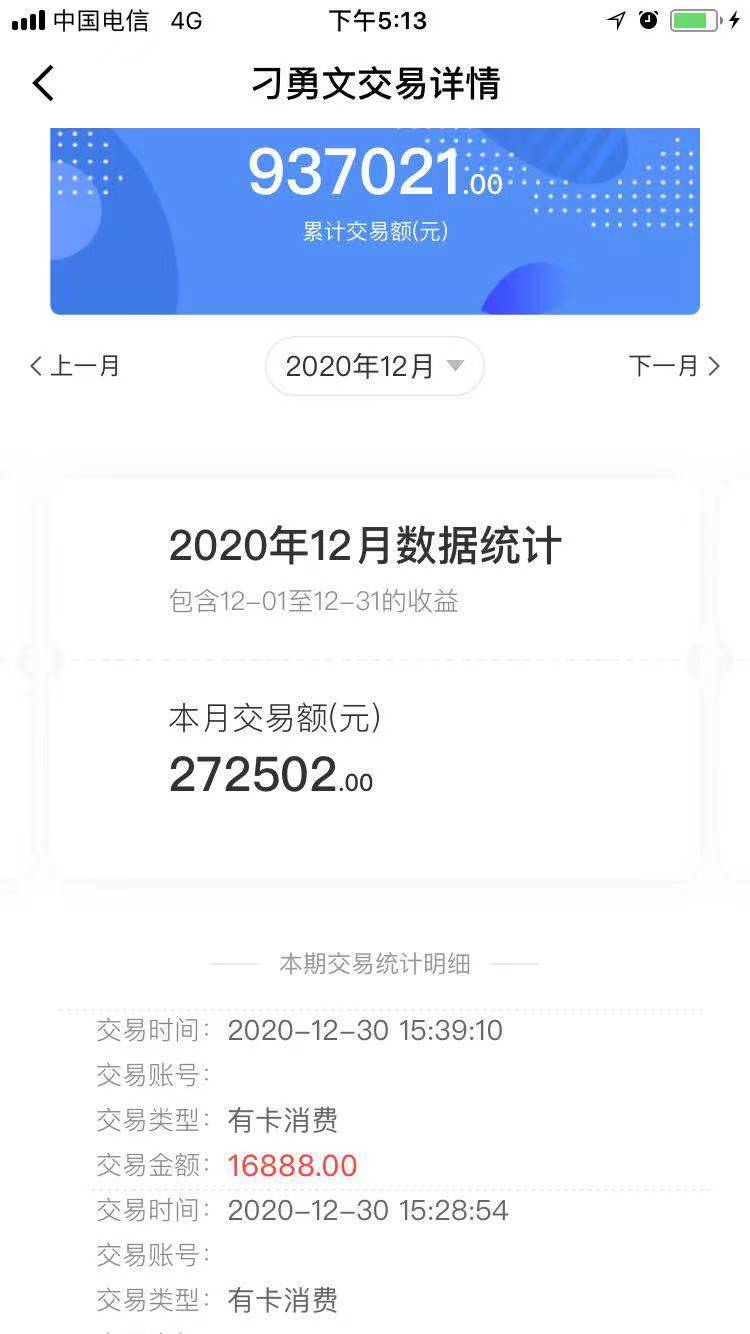
Task: Go back using the top-left arrow
Action: (43, 83)
